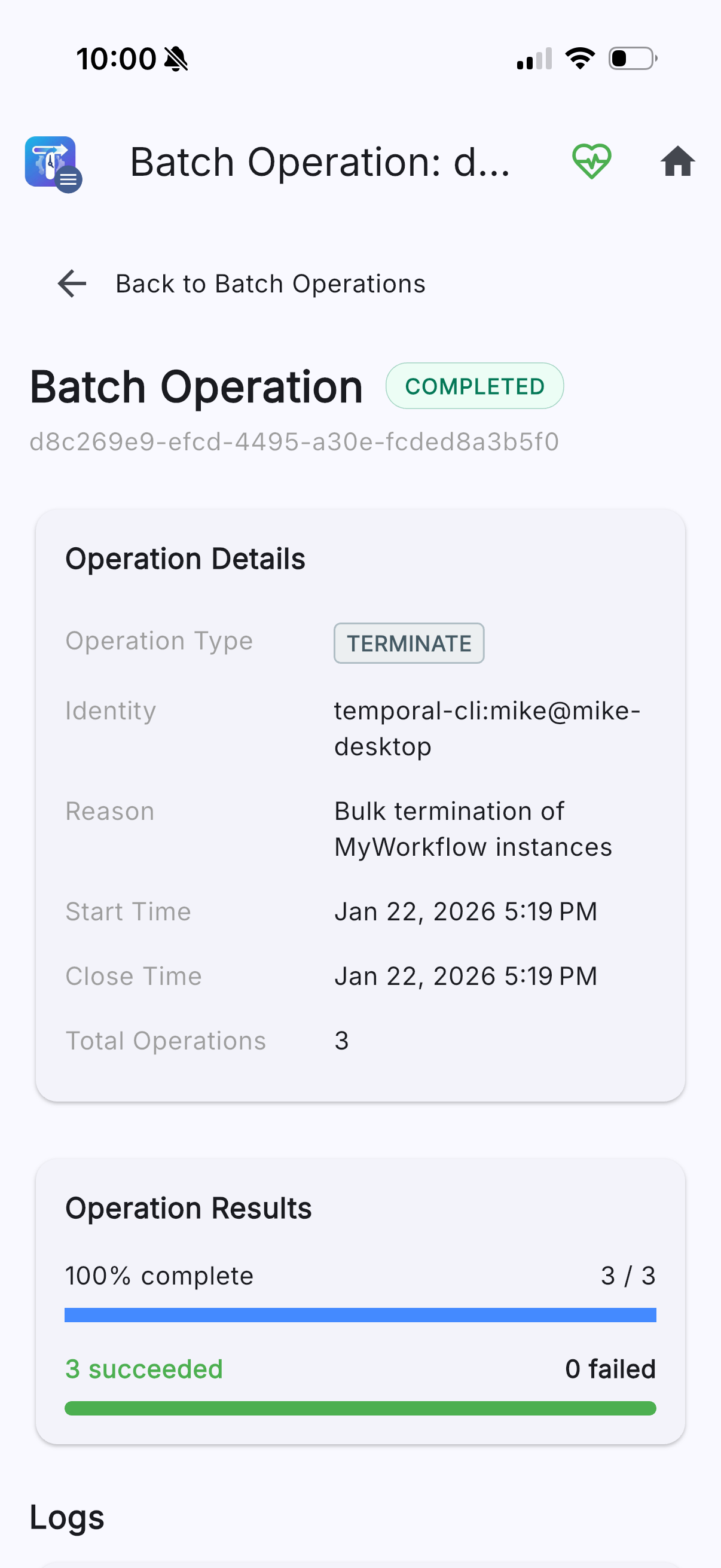Image resolution: width=721 pixels, height=1568 pixels.
Task: Click the 3 succeeded text
Action: click(x=143, y=1368)
